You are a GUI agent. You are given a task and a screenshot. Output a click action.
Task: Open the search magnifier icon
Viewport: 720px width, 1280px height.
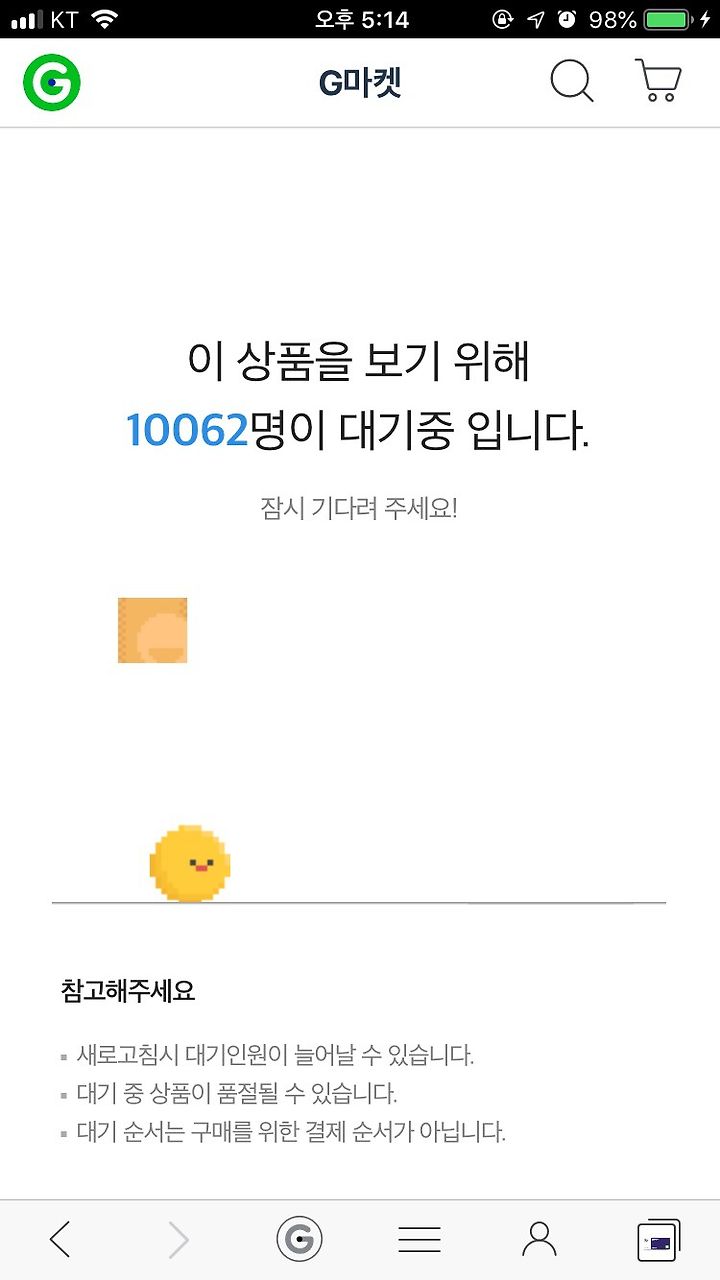click(572, 81)
